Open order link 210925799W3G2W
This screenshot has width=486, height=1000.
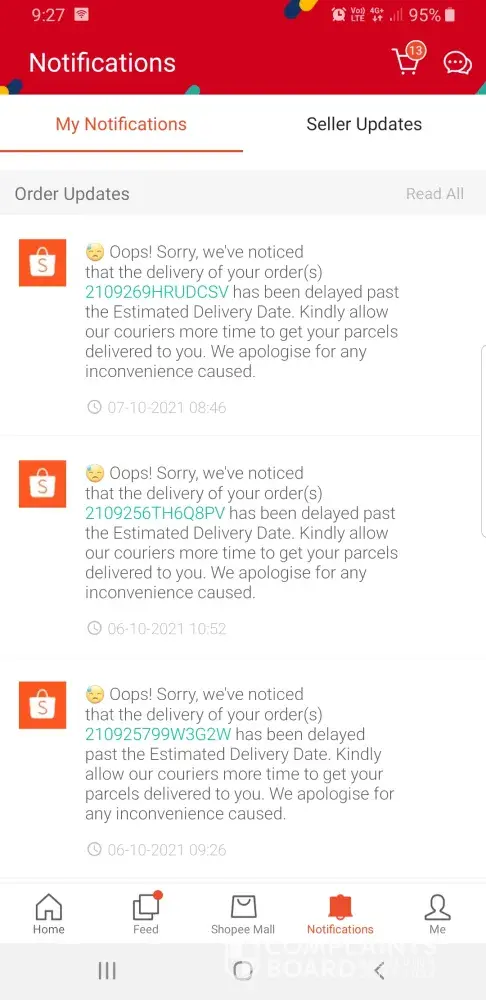(158, 735)
